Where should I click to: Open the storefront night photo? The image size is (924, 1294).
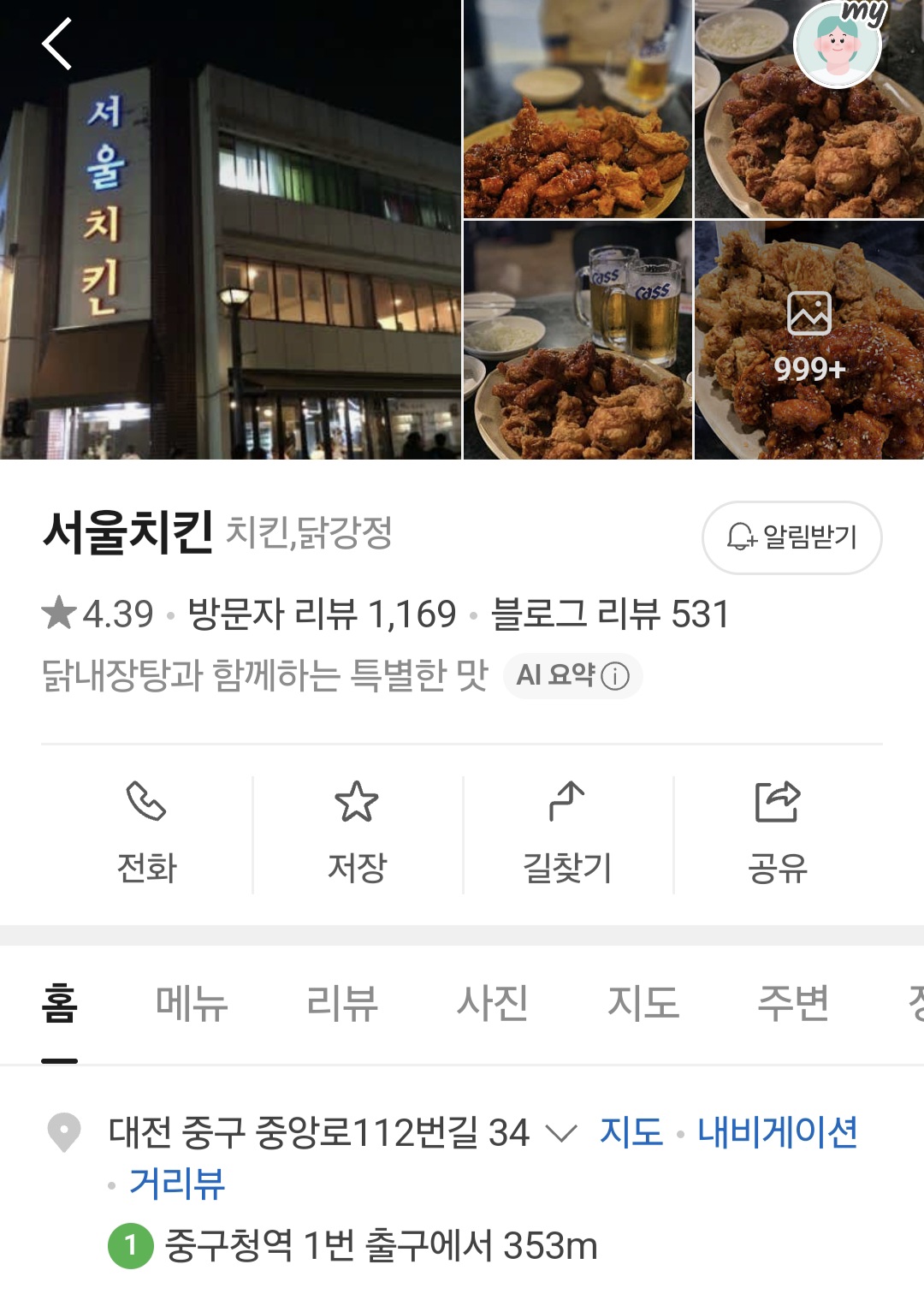pyautogui.click(x=231, y=229)
